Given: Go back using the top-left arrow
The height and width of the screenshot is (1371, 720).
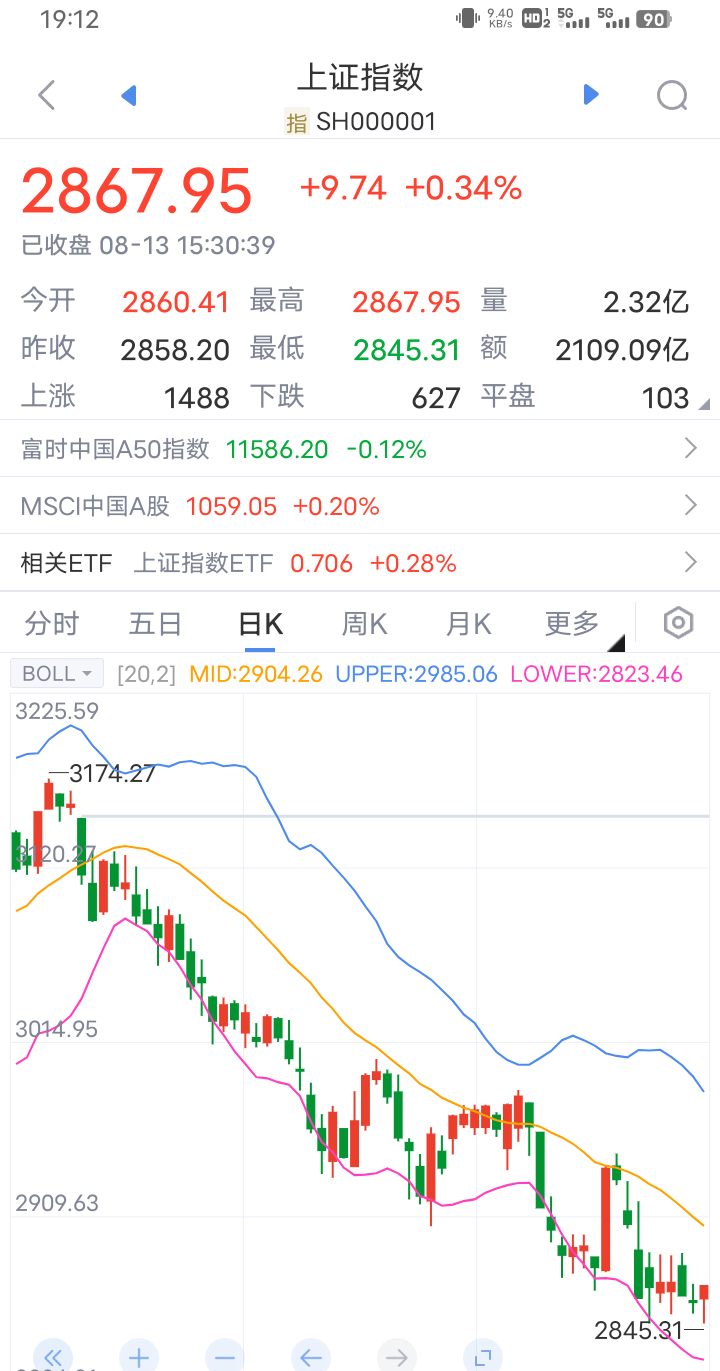Looking at the screenshot, I should tap(45, 95).
